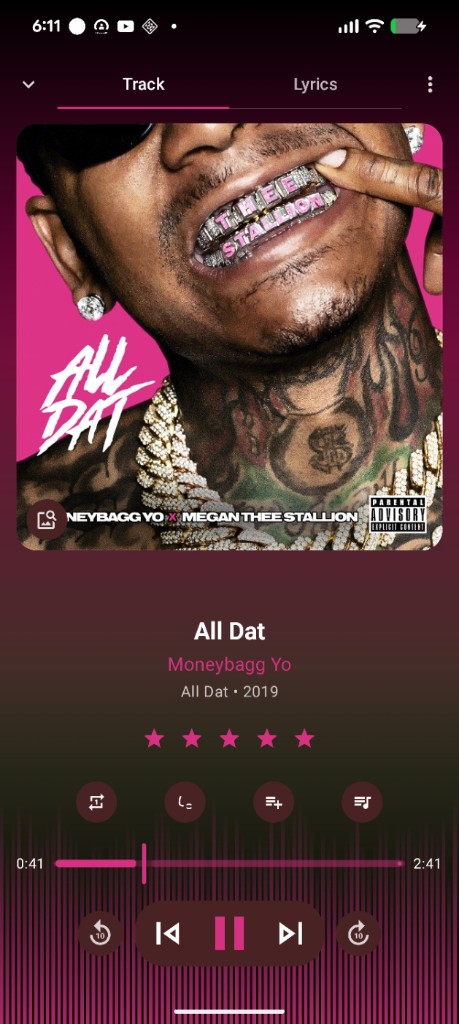
Task: Tap the sleep timer icon
Action: [185, 802]
